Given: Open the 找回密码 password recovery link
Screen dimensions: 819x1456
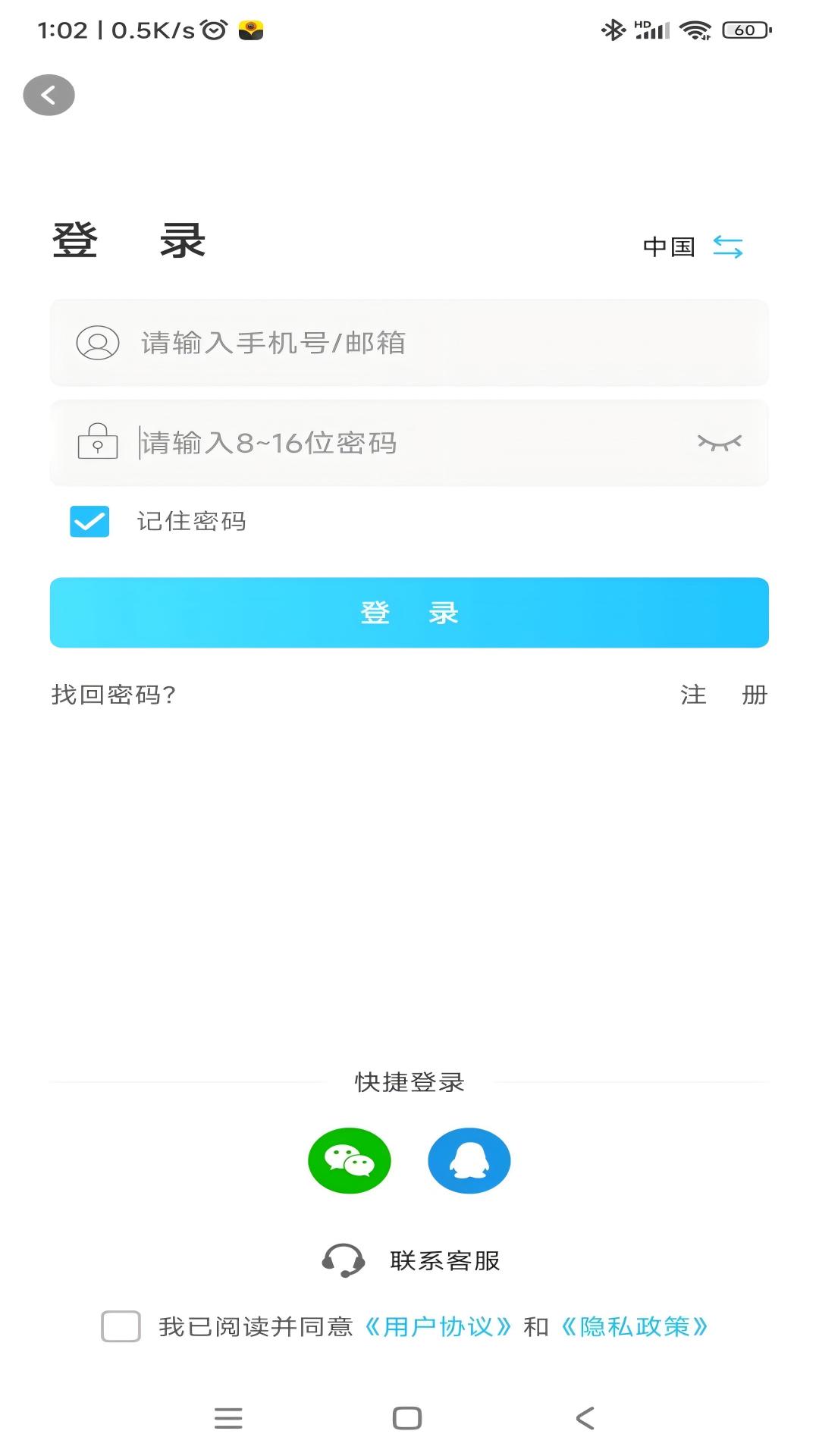Looking at the screenshot, I should 112,694.
